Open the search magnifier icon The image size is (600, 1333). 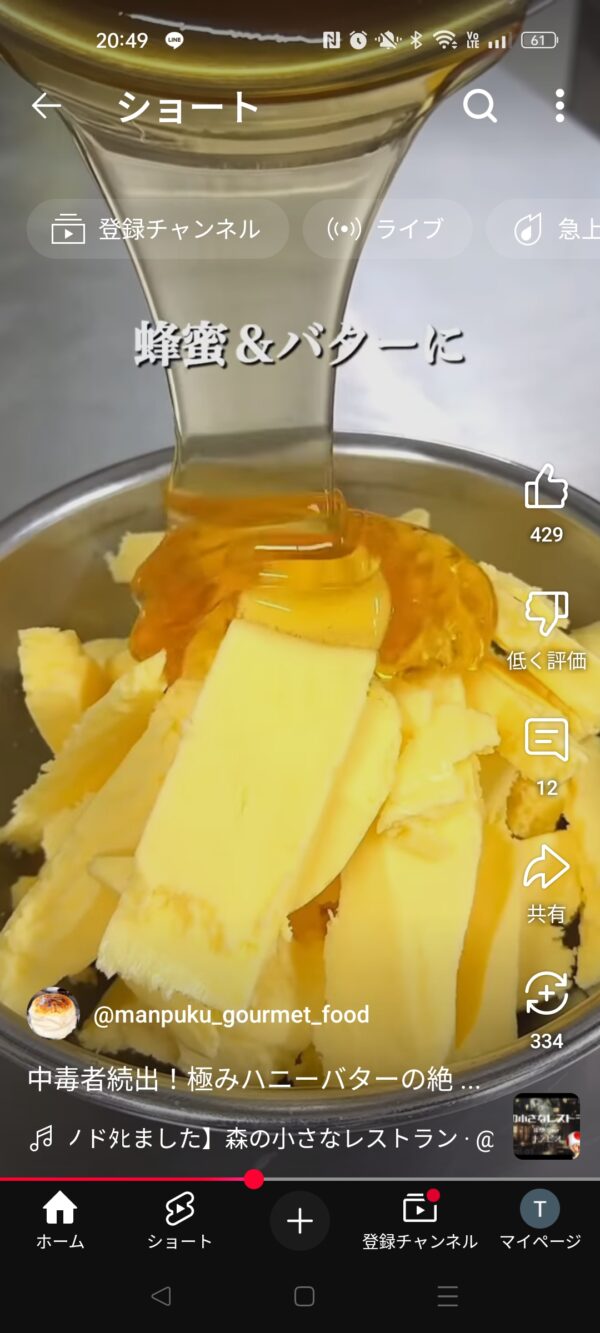[x=480, y=106]
